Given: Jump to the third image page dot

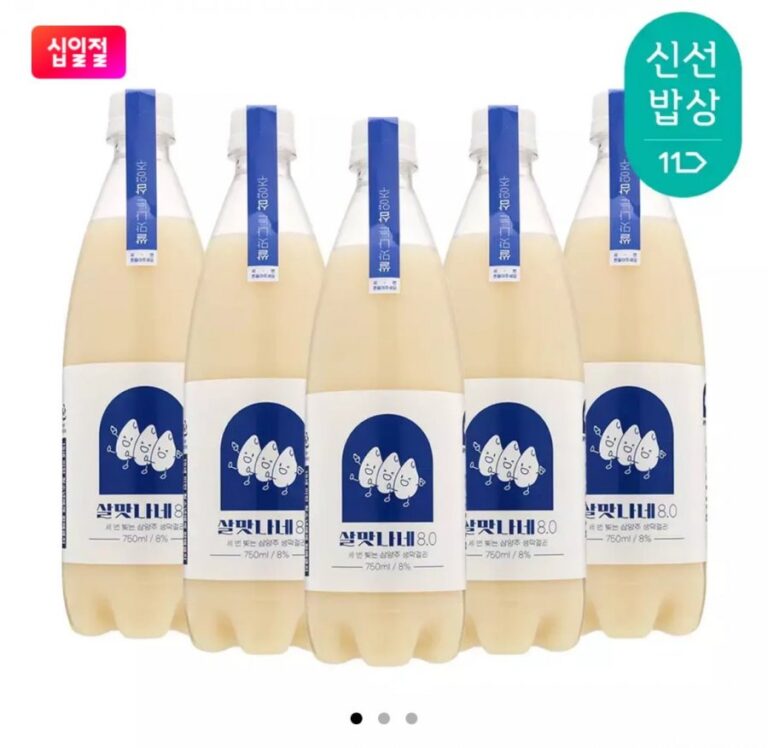Looking at the screenshot, I should (411, 717).
